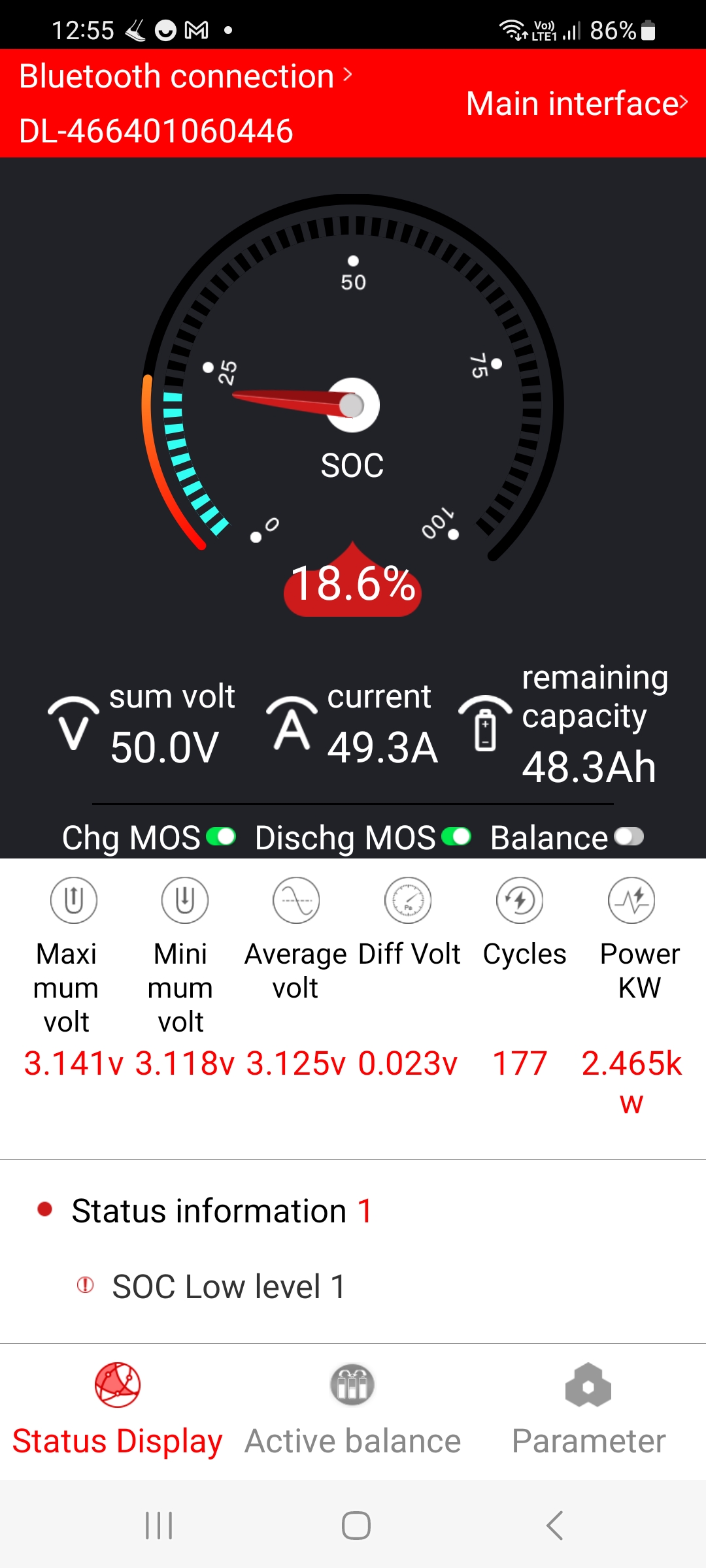This screenshot has height=1568, width=706.
Task: Go back with the system back button
Action: 554,1526
